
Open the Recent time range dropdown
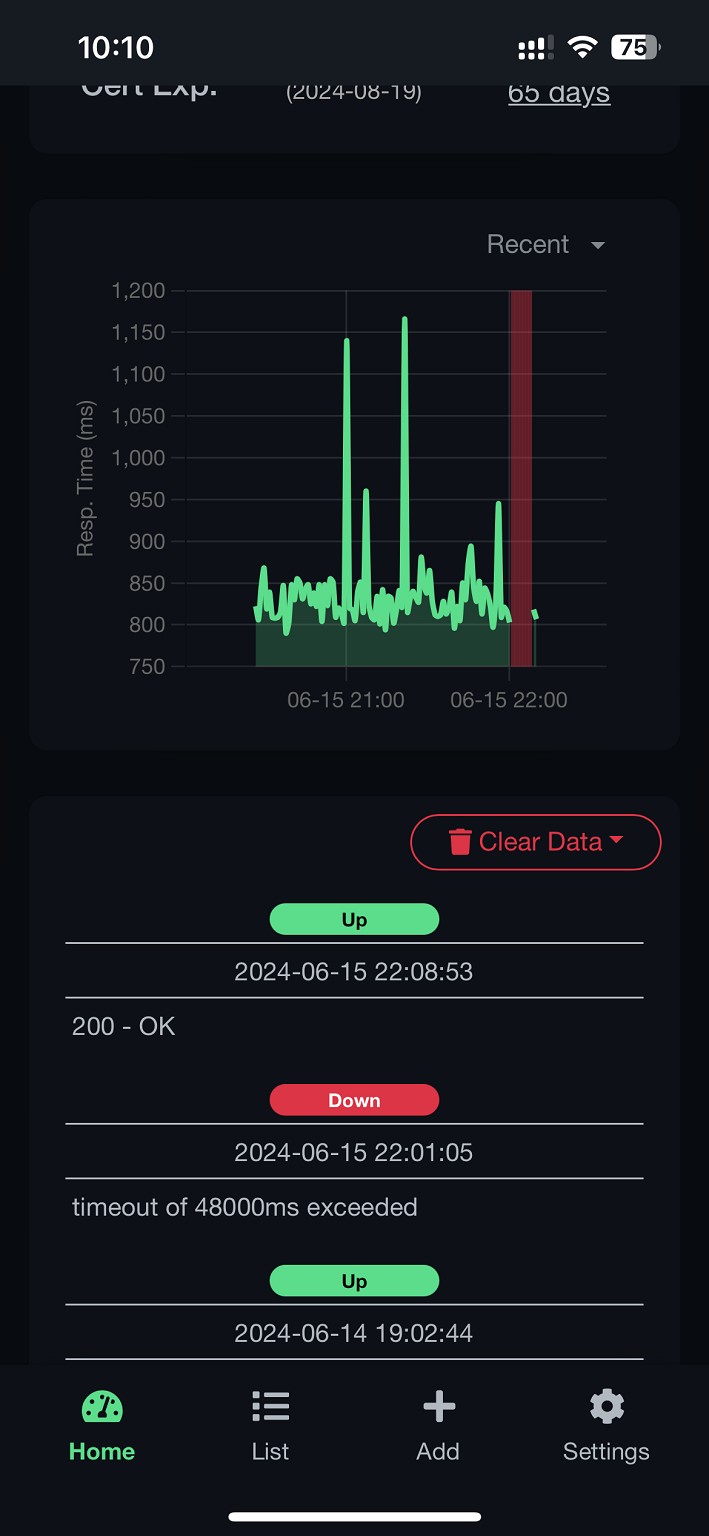546,245
